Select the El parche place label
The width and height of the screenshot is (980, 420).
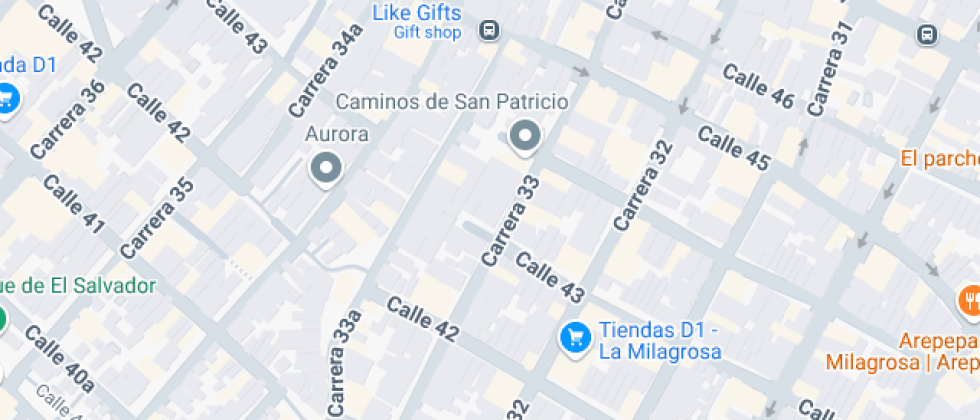(939, 158)
